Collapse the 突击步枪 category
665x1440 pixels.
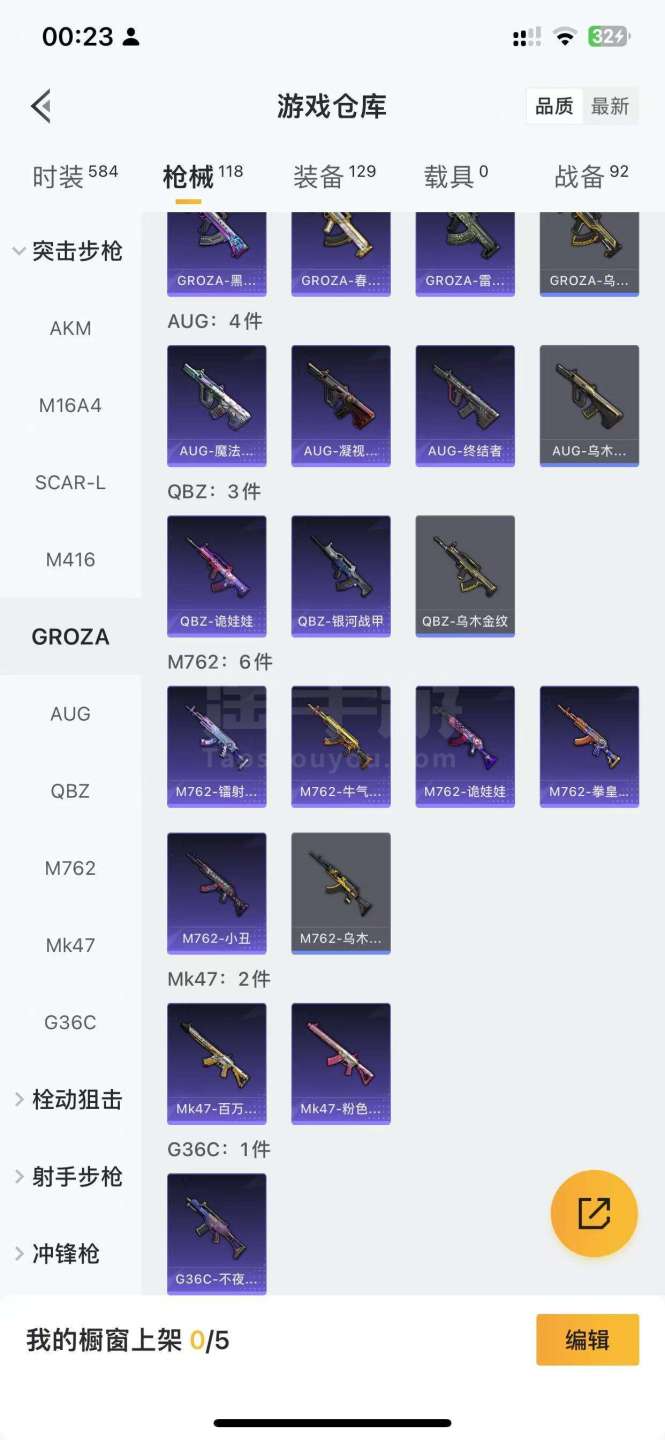click(x=68, y=251)
